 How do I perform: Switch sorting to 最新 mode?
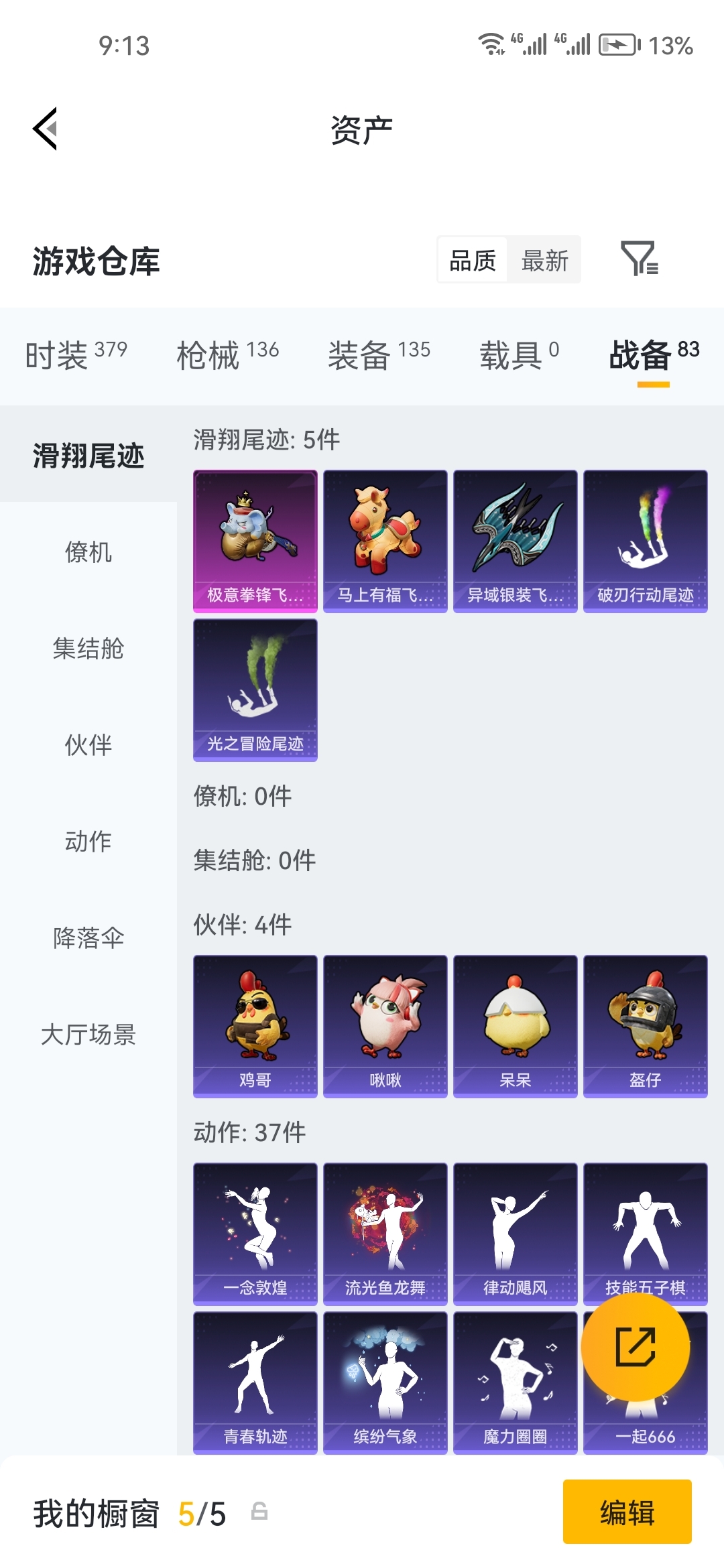(544, 261)
